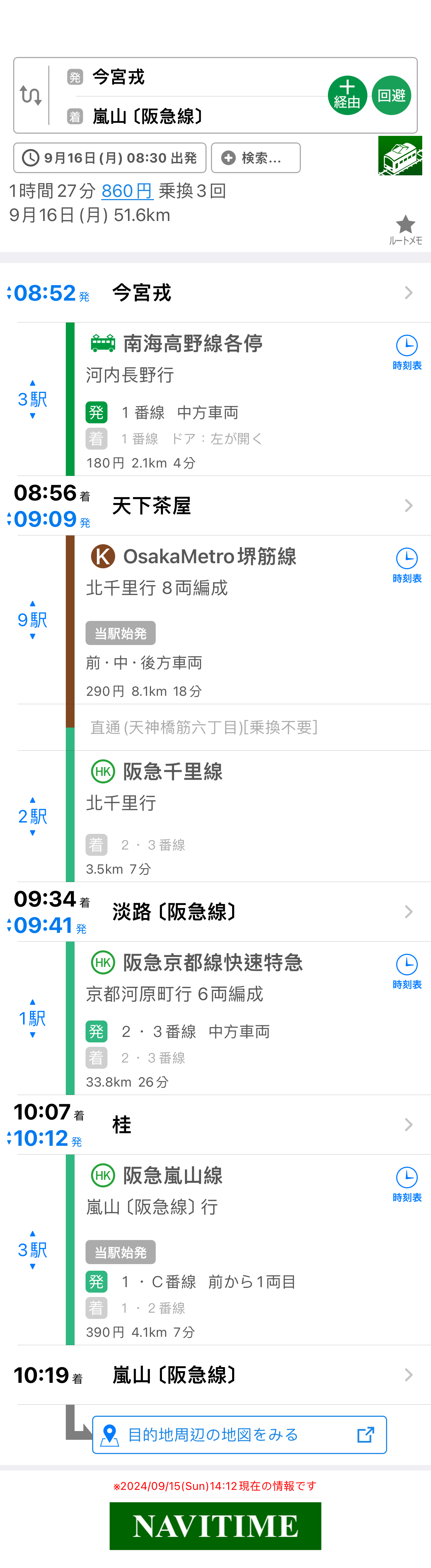This screenshot has width=431, height=1568.
Task: Expand the 3駅 stops on 南海高野線
Action: click(x=32, y=399)
